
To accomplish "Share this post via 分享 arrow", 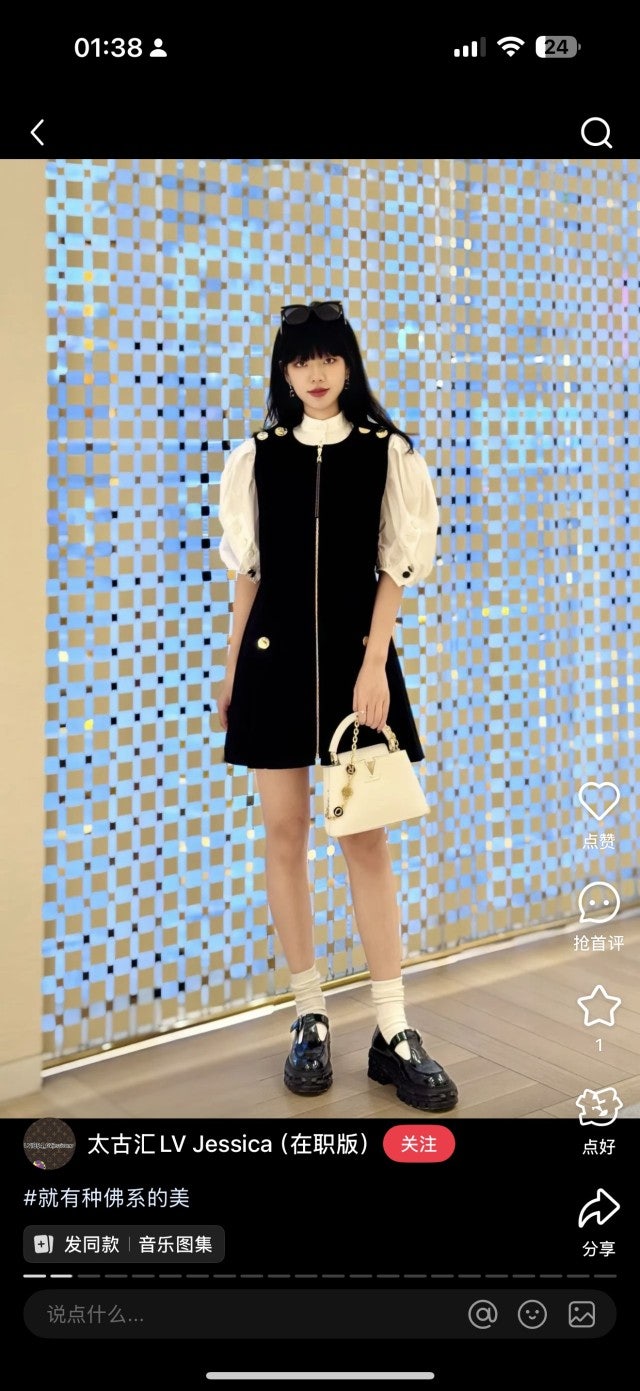I will coord(599,1209).
